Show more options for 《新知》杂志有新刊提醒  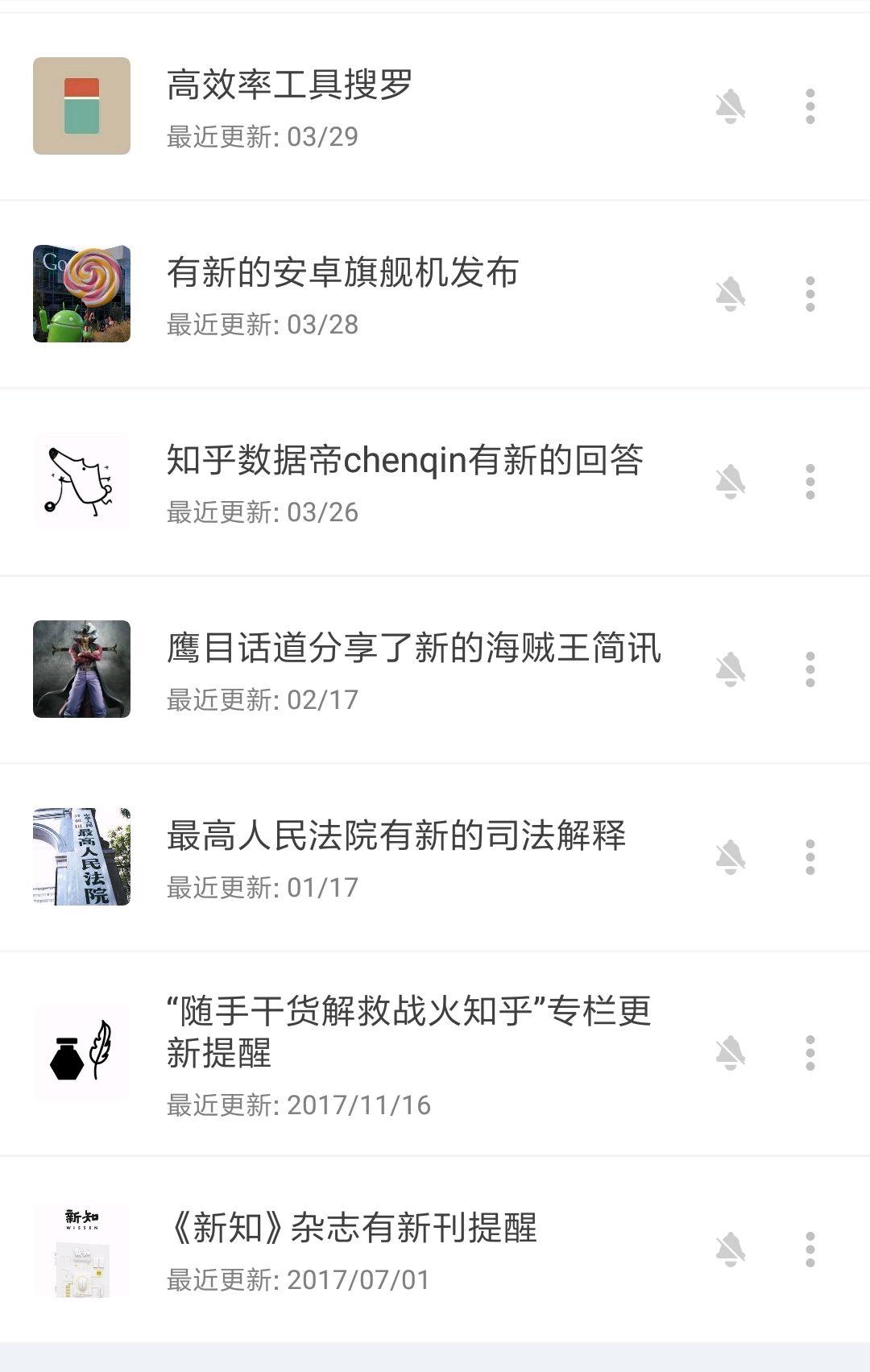(810, 1250)
